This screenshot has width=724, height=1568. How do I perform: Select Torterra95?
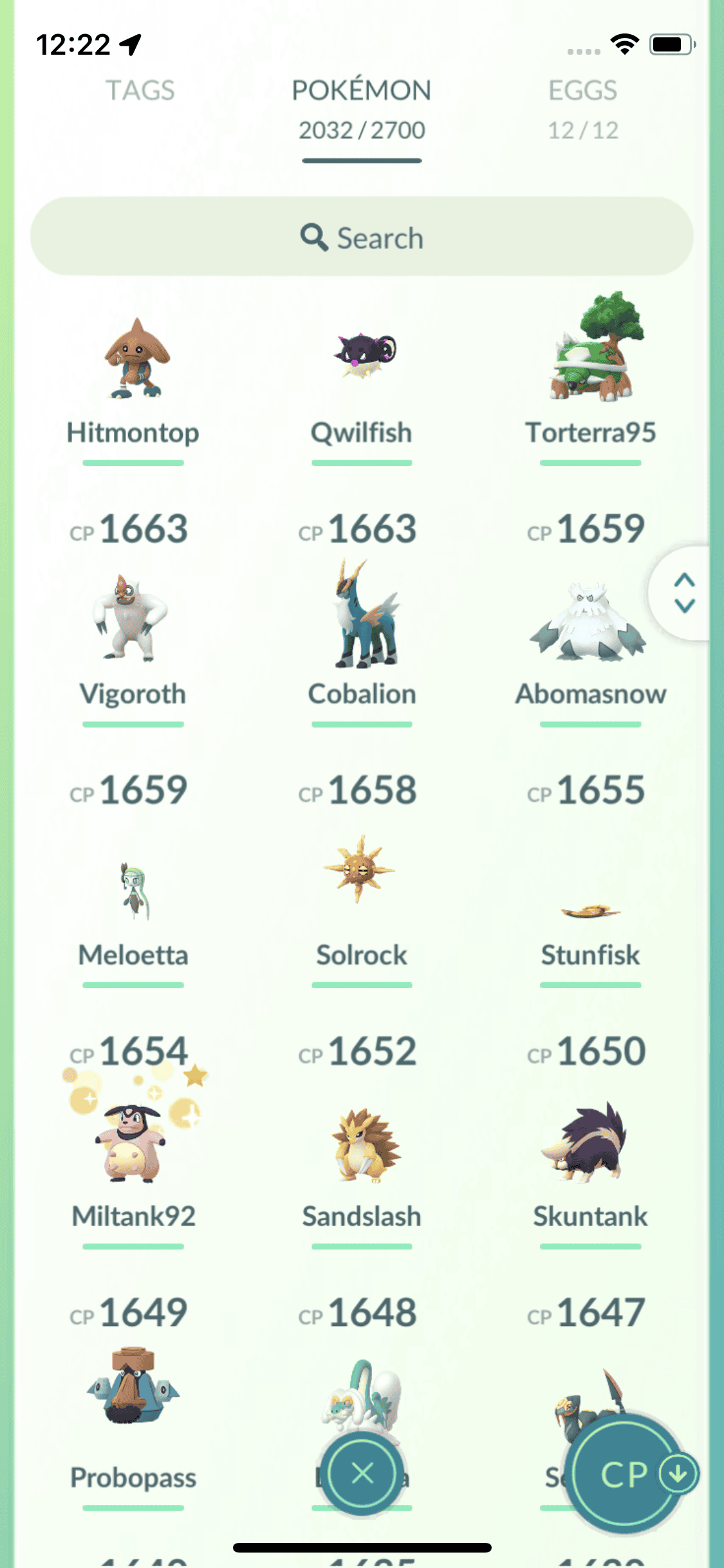pos(590,386)
